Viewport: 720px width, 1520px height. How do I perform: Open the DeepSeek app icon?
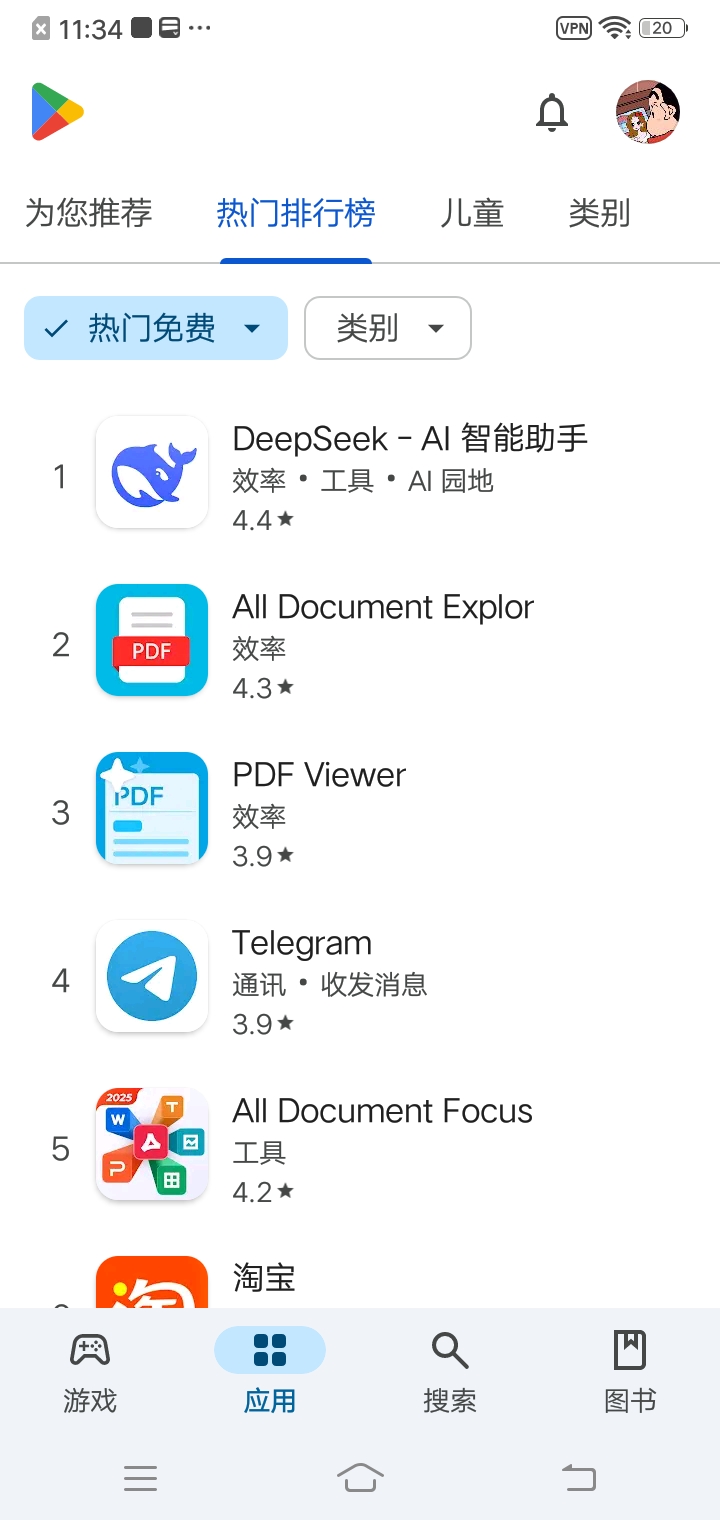151,472
